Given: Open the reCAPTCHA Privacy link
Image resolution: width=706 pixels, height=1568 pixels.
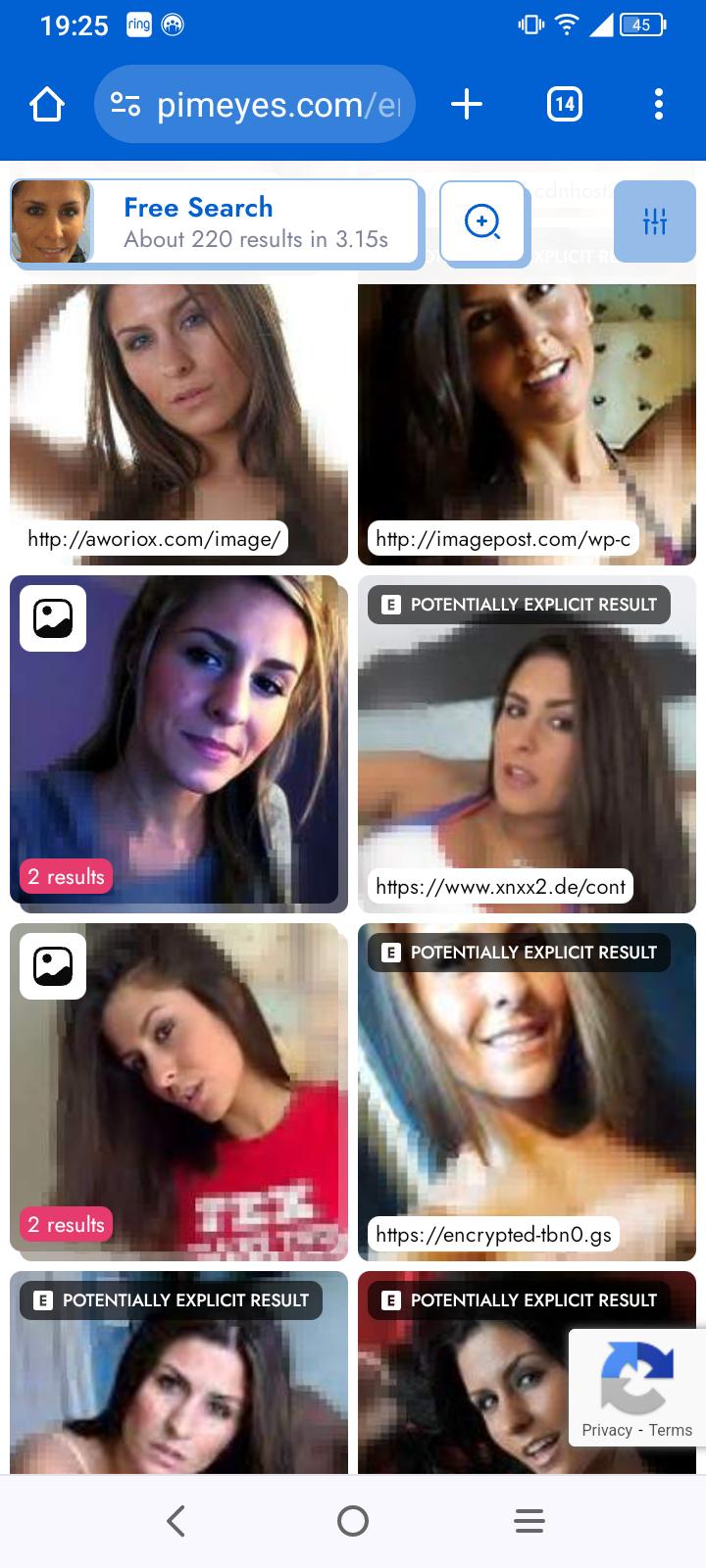Looking at the screenshot, I should coord(606,1430).
